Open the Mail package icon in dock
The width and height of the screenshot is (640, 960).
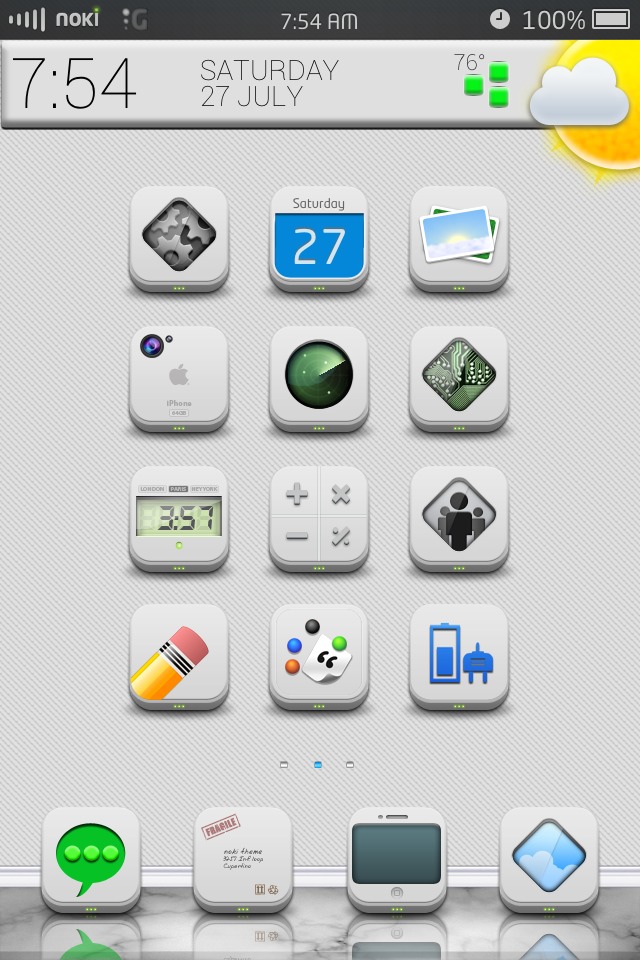tap(243, 857)
